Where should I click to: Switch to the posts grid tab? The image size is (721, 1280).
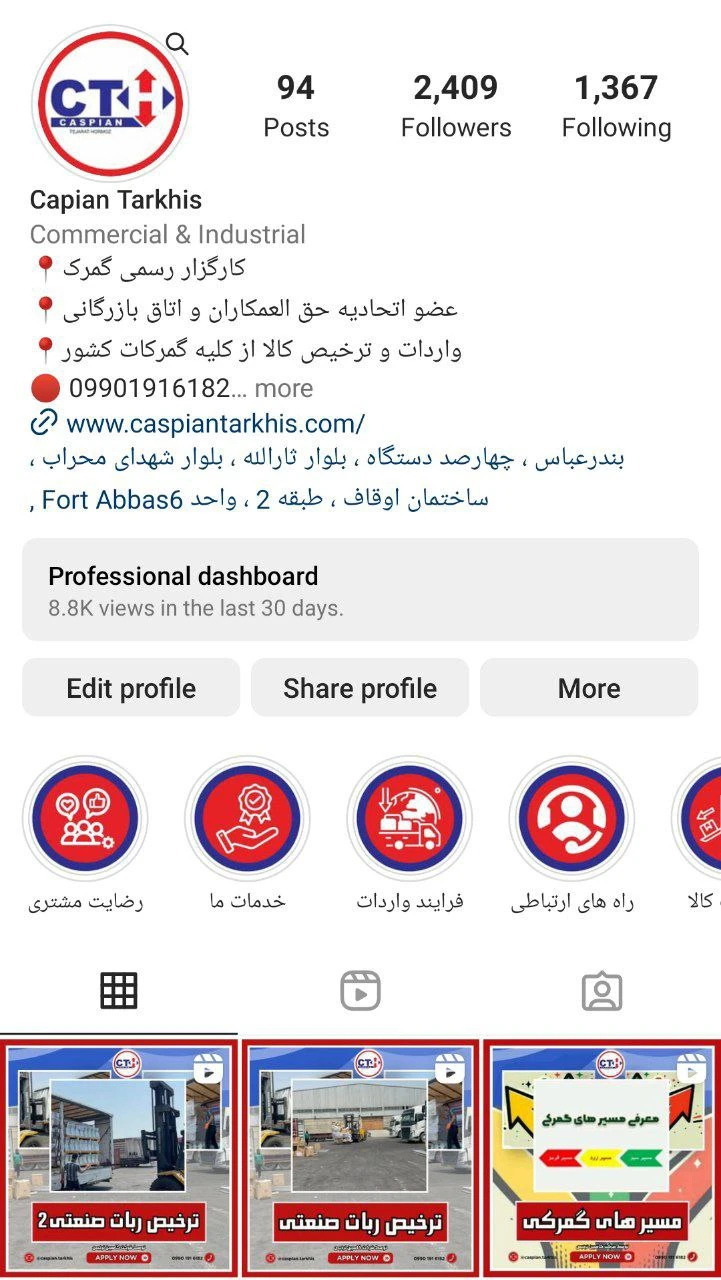(119, 991)
